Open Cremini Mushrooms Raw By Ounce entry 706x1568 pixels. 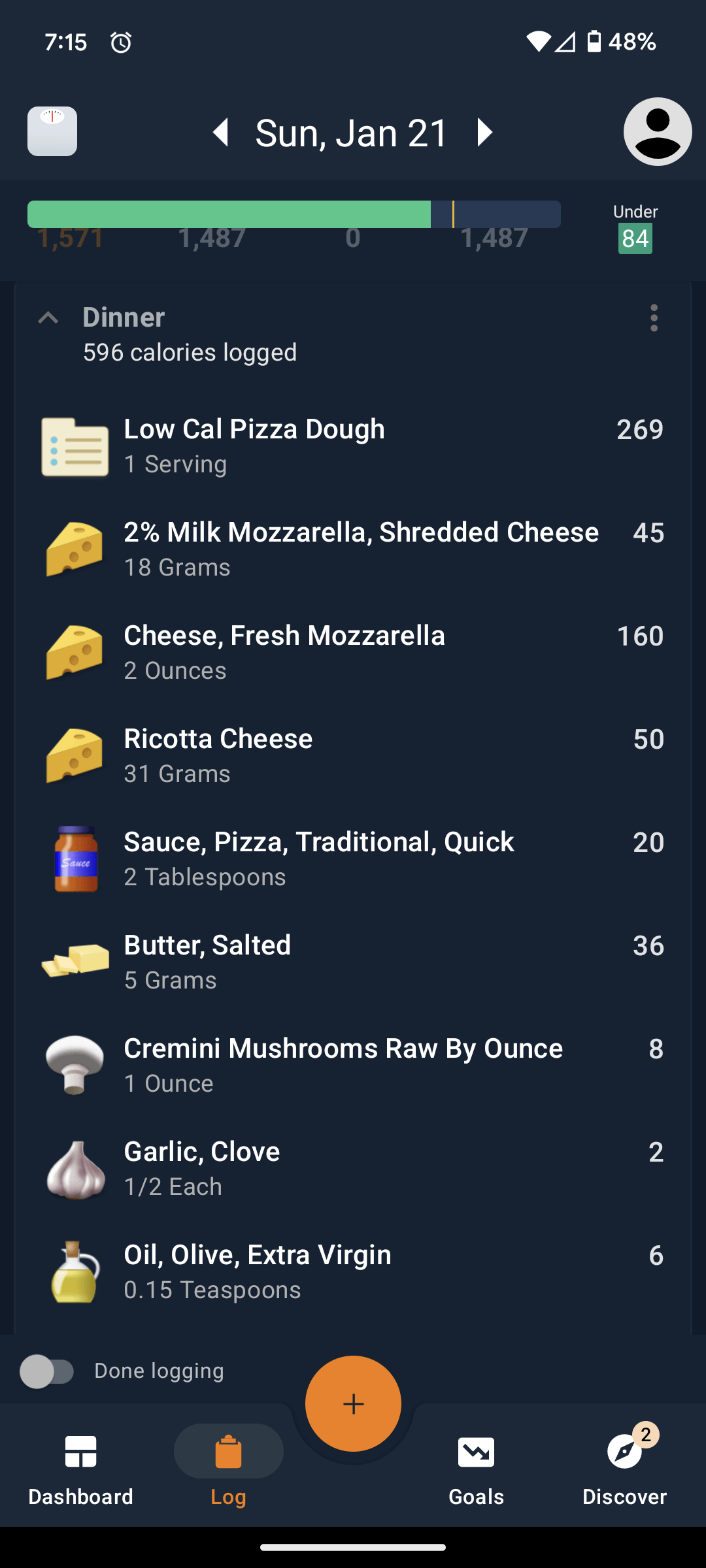(x=353, y=1066)
